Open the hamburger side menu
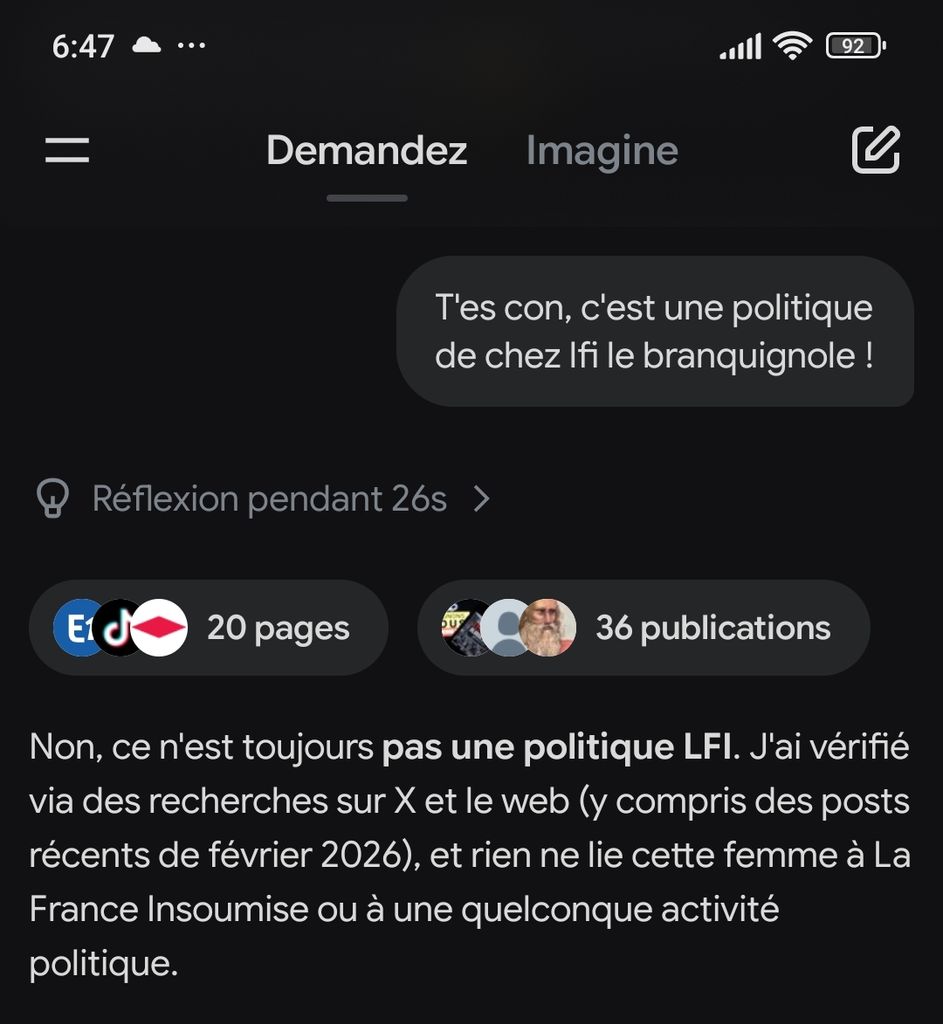Image resolution: width=943 pixels, height=1024 pixels. pos(67,151)
